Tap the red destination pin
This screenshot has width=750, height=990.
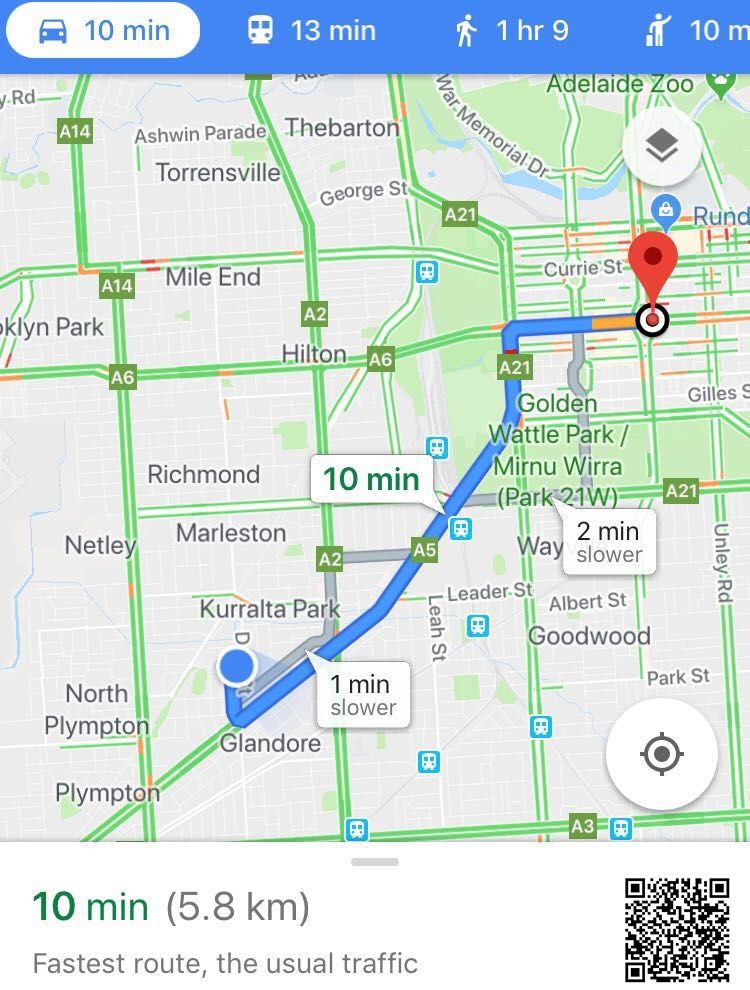654,267
